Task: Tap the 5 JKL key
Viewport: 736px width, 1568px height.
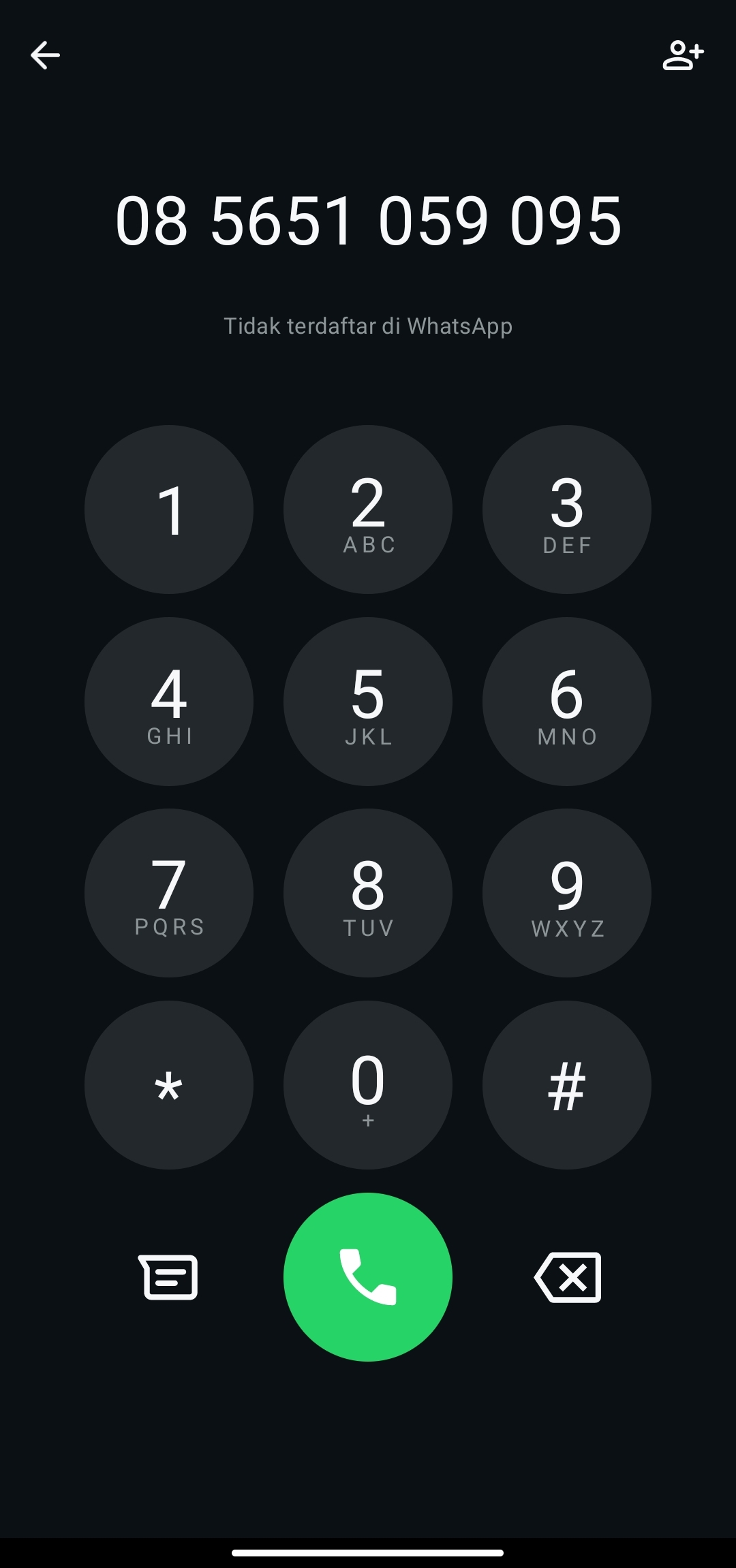Action: (x=368, y=702)
